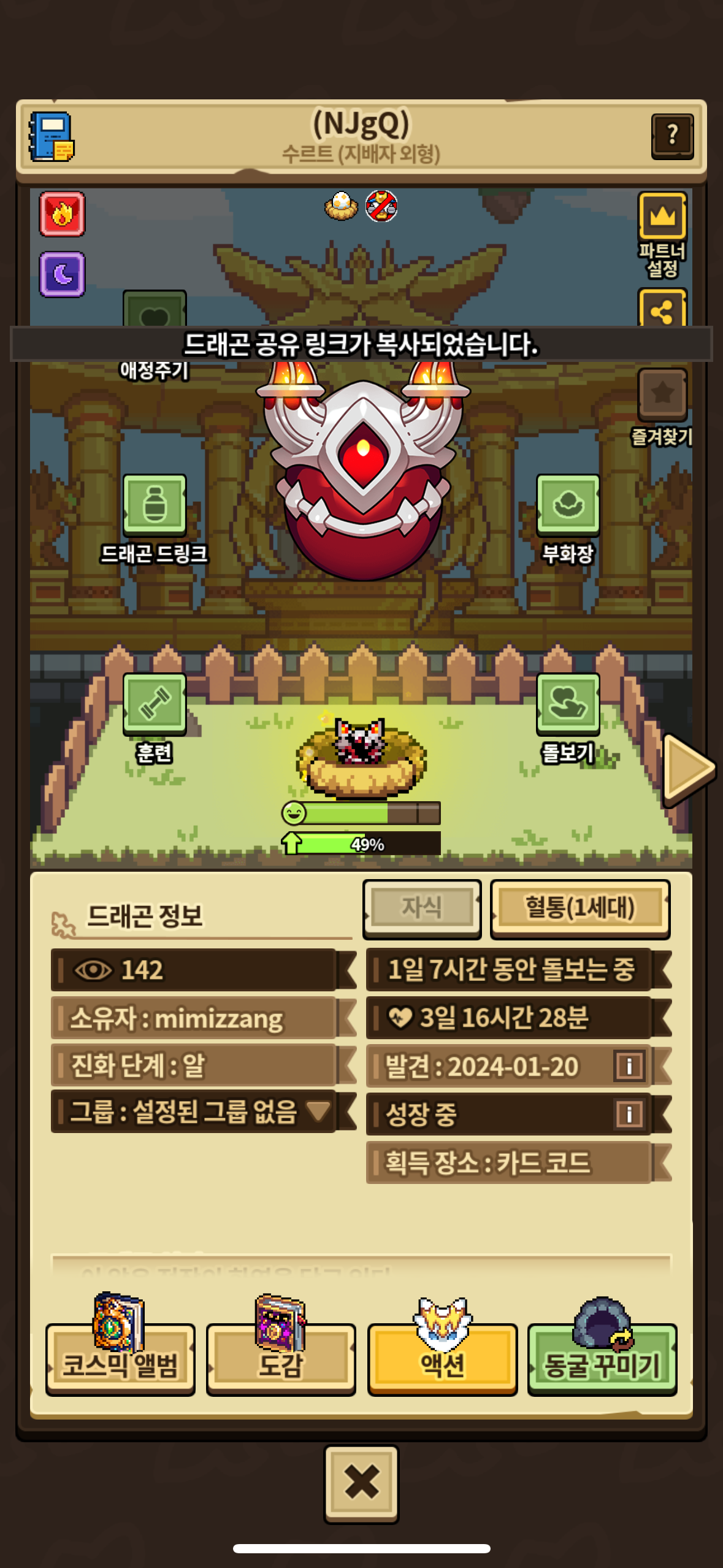Open 파트너 설정 crown button
The width and height of the screenshot is (723, 1568).
(x=662, y=217)
